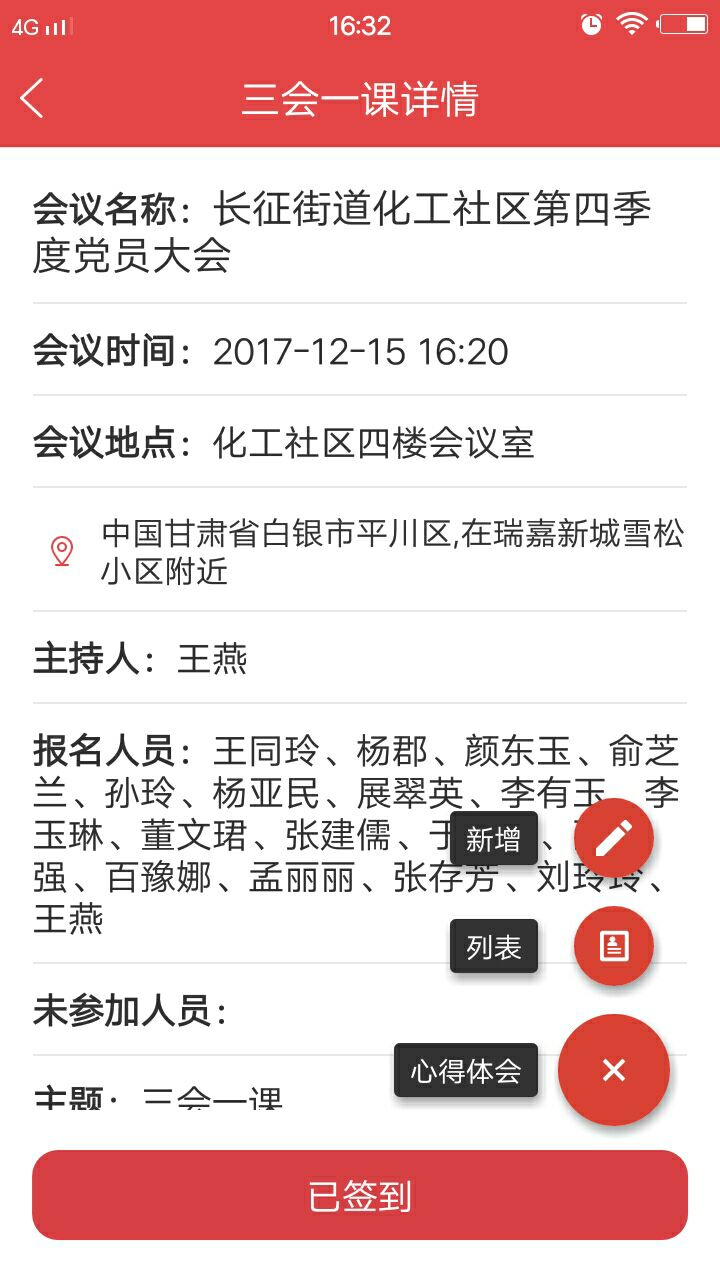Collapse the floating action buttons via the X
The width and height of the screenshot is (720, 1280).
614,1069
